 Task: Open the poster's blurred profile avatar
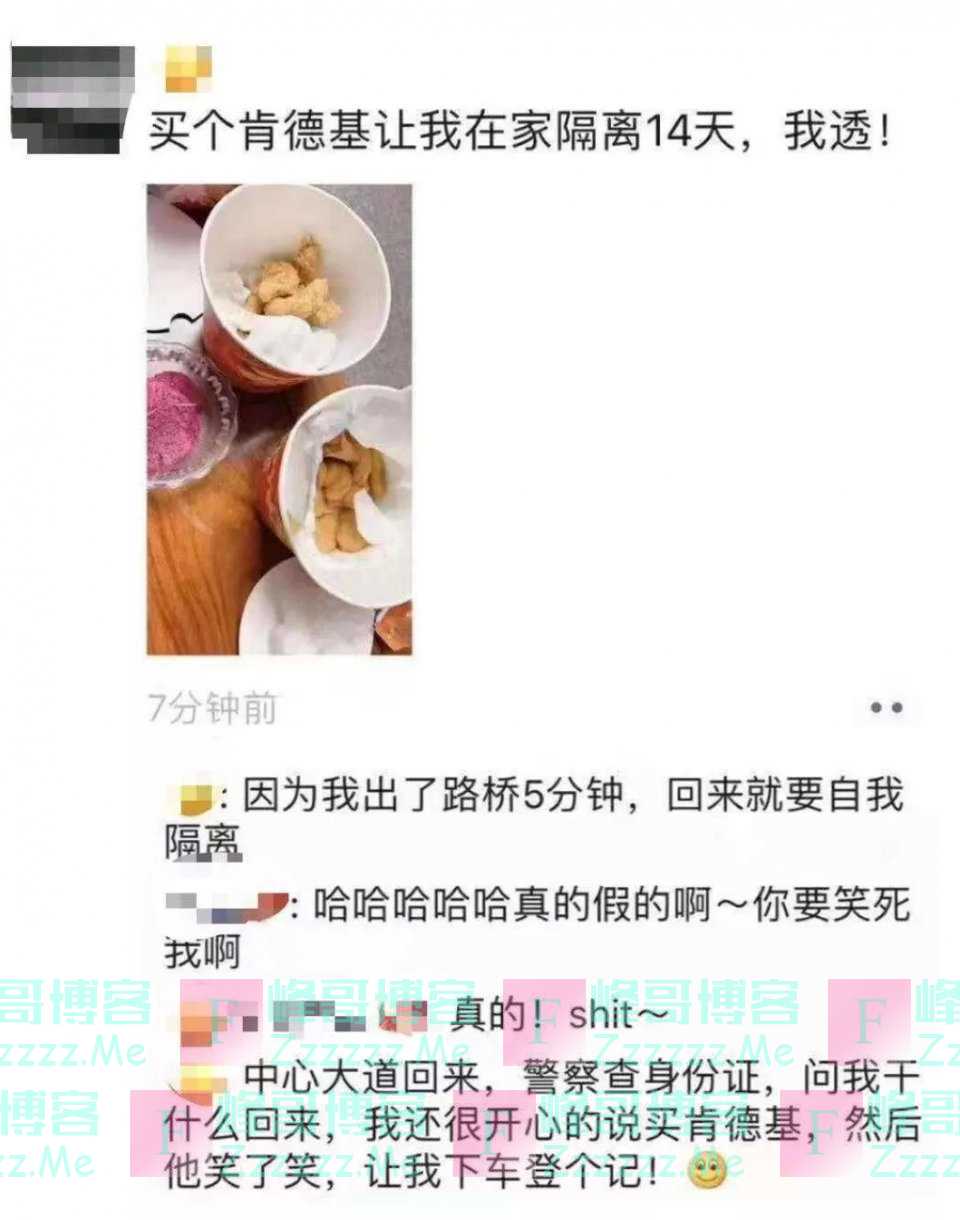pos(73,98)
